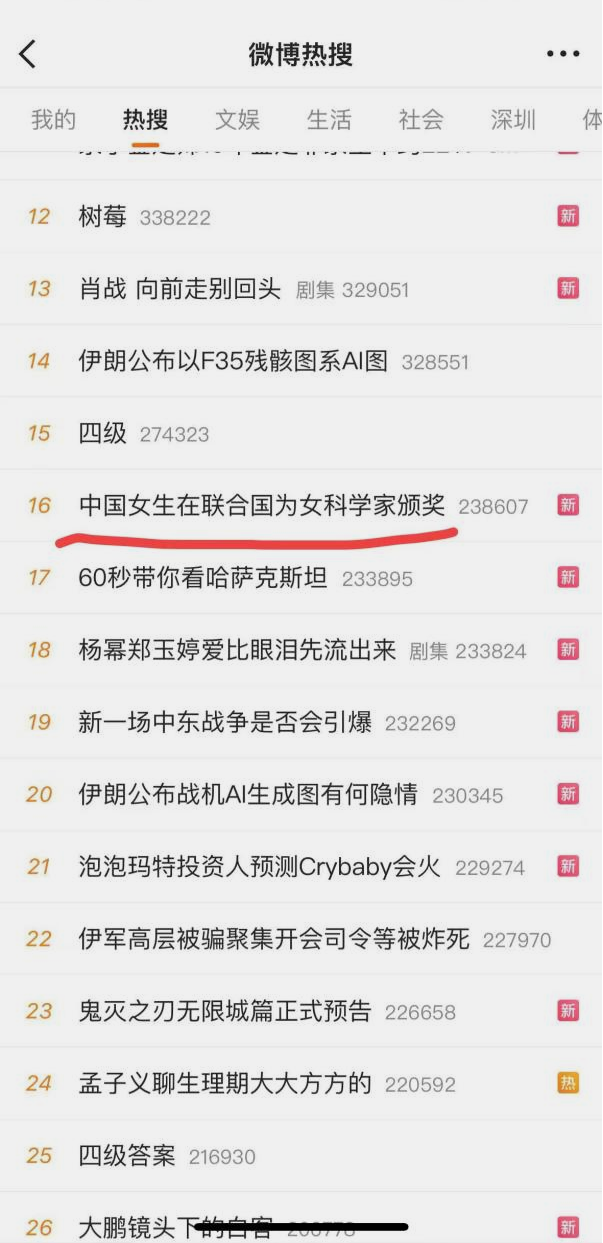Image resolution: width=603 pixels, height=1243 pixels.
Task: Open rank 15 topic 四级
Action: click(x=103, y=433)
